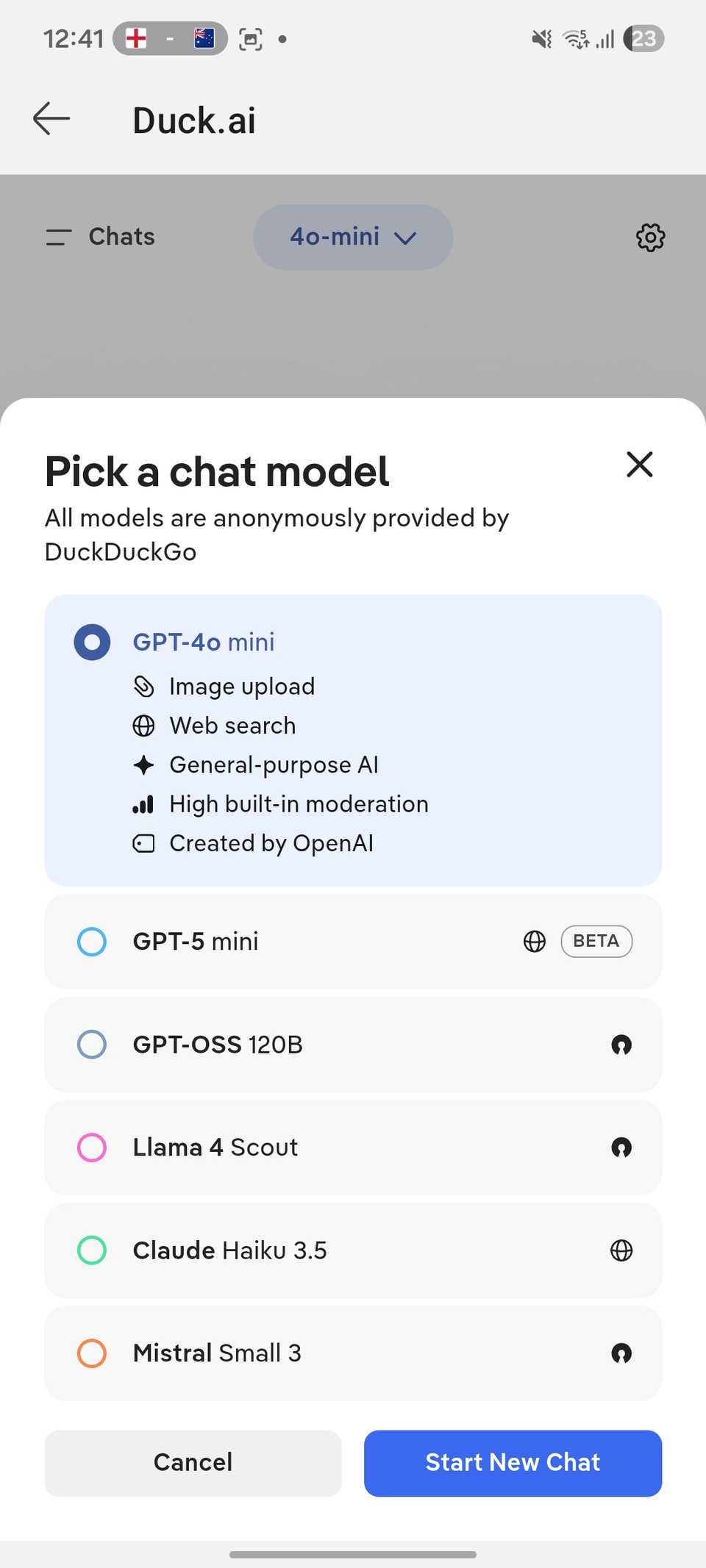This screenshot has width=706, height=1568.
Task: Go back using the arrow in the top bar
Action: (x=50, y=118)
